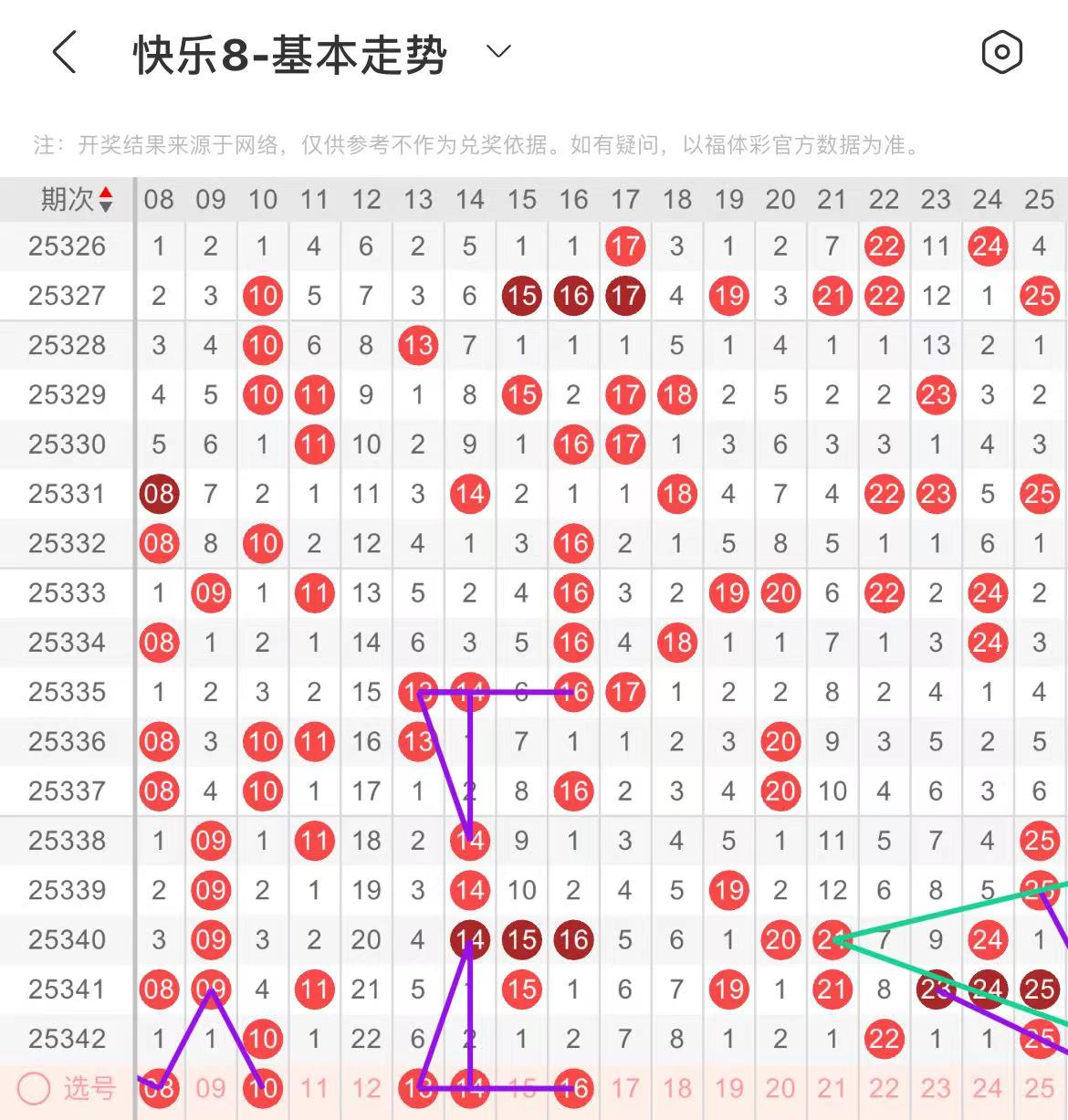Choose number 12 in the 选号 row

(366, 1088)
